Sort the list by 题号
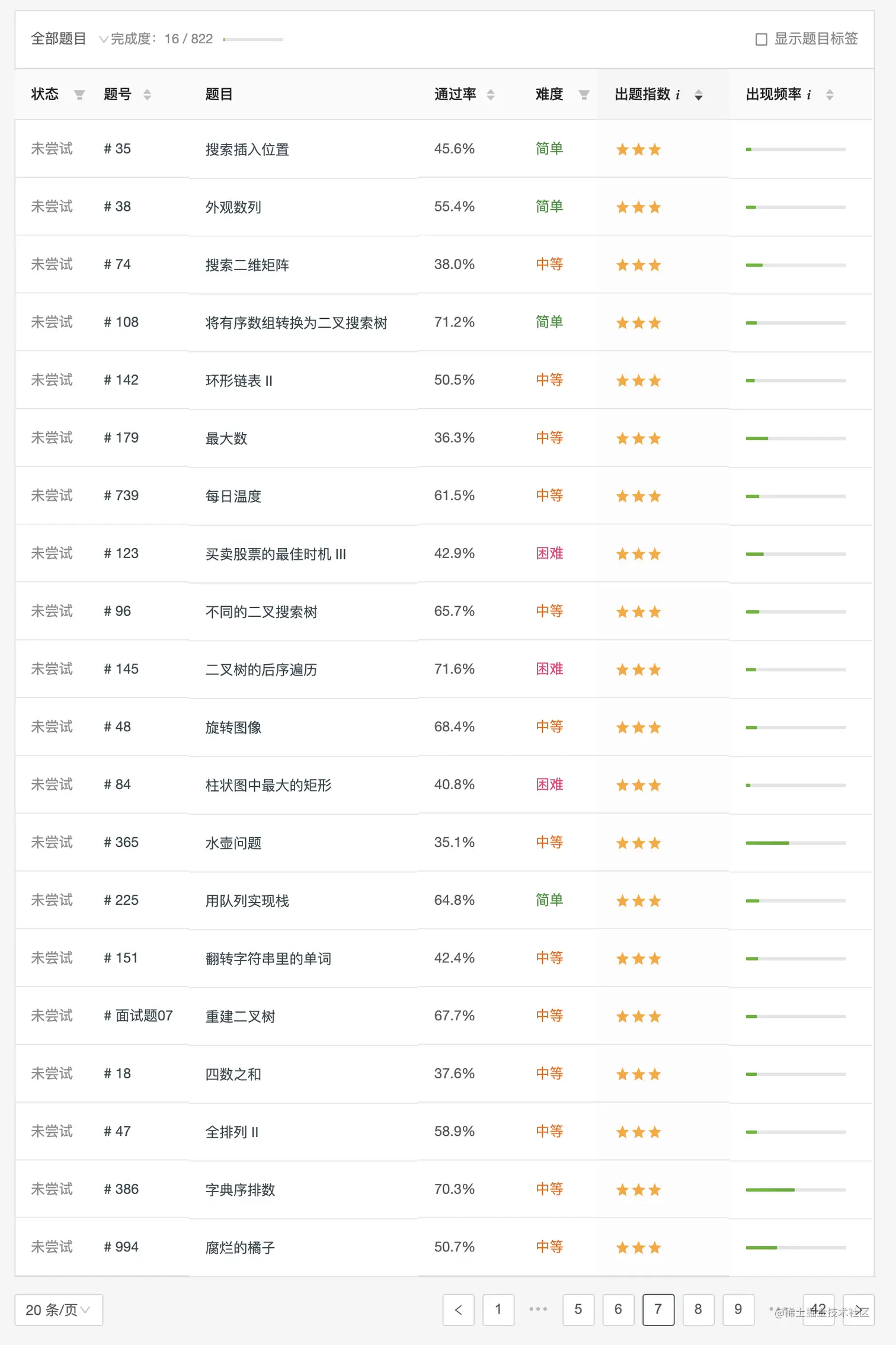This screenshot has height=1345, width=896. pos(147,95)
